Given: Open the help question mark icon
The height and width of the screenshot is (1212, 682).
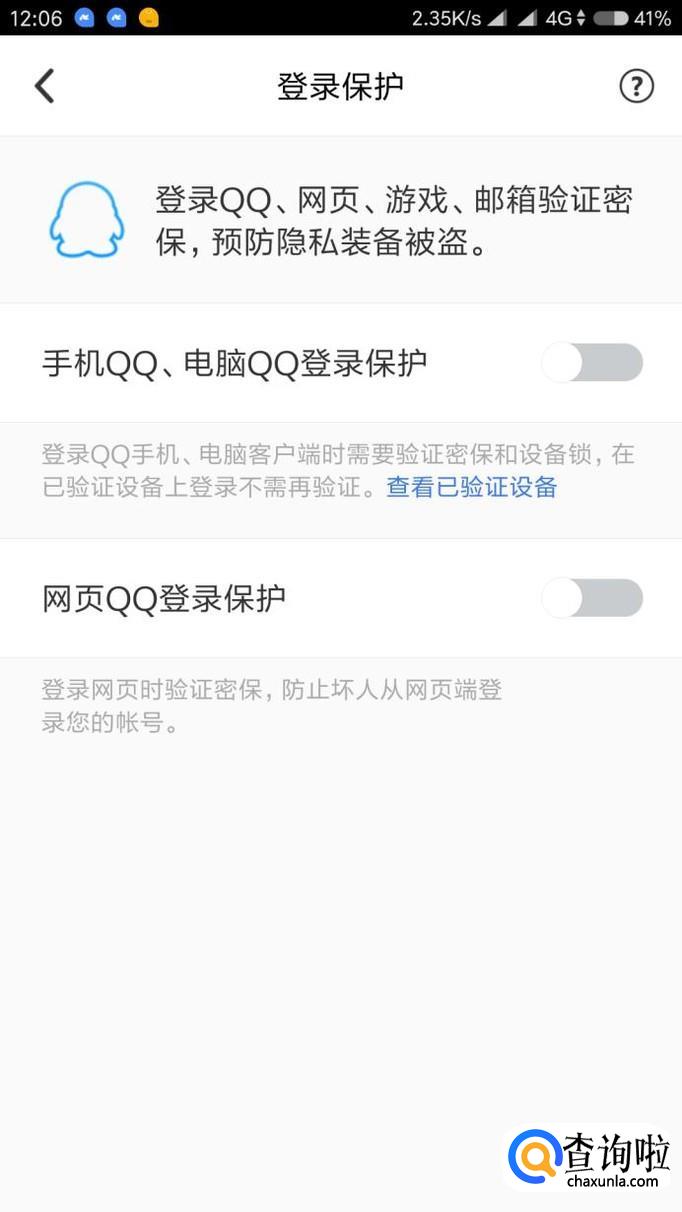Looking at the screenshot, I should 636,86.
